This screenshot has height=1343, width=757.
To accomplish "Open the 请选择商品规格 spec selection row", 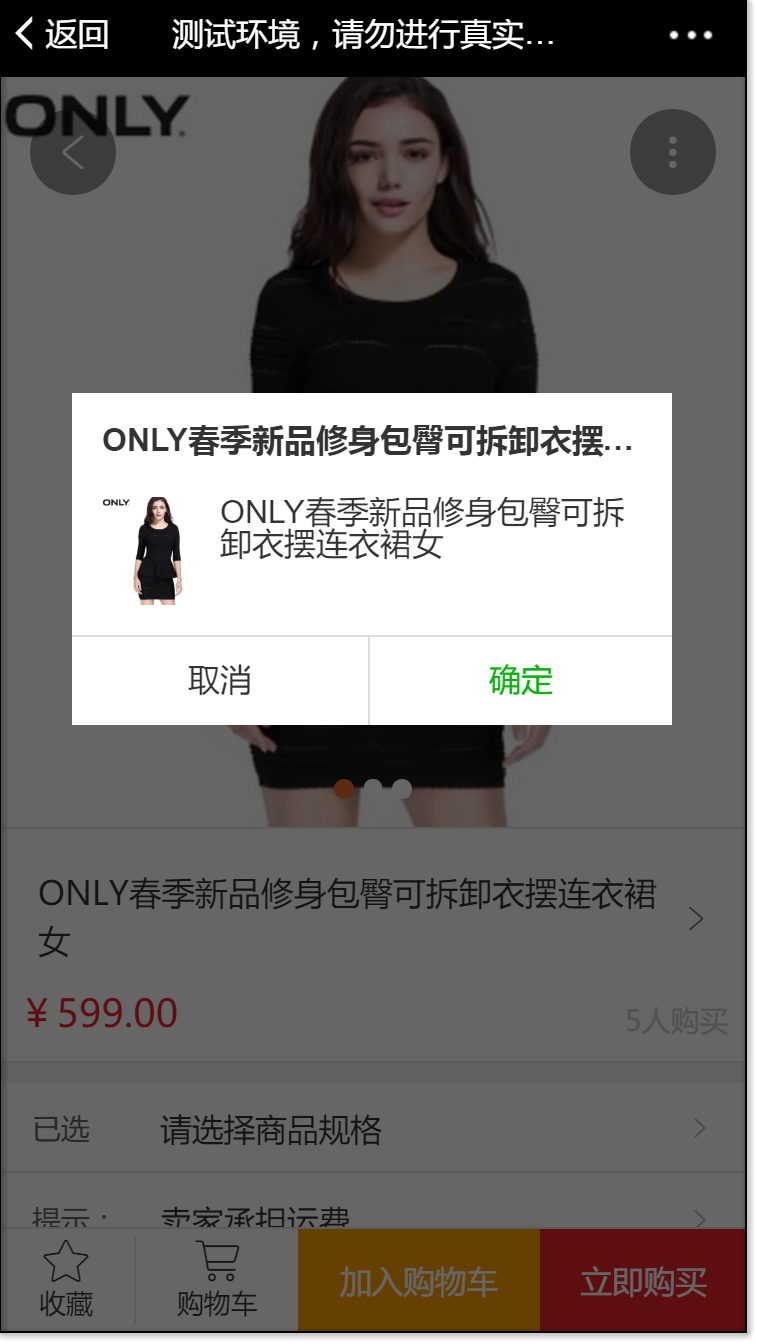I will (373, 1130).
